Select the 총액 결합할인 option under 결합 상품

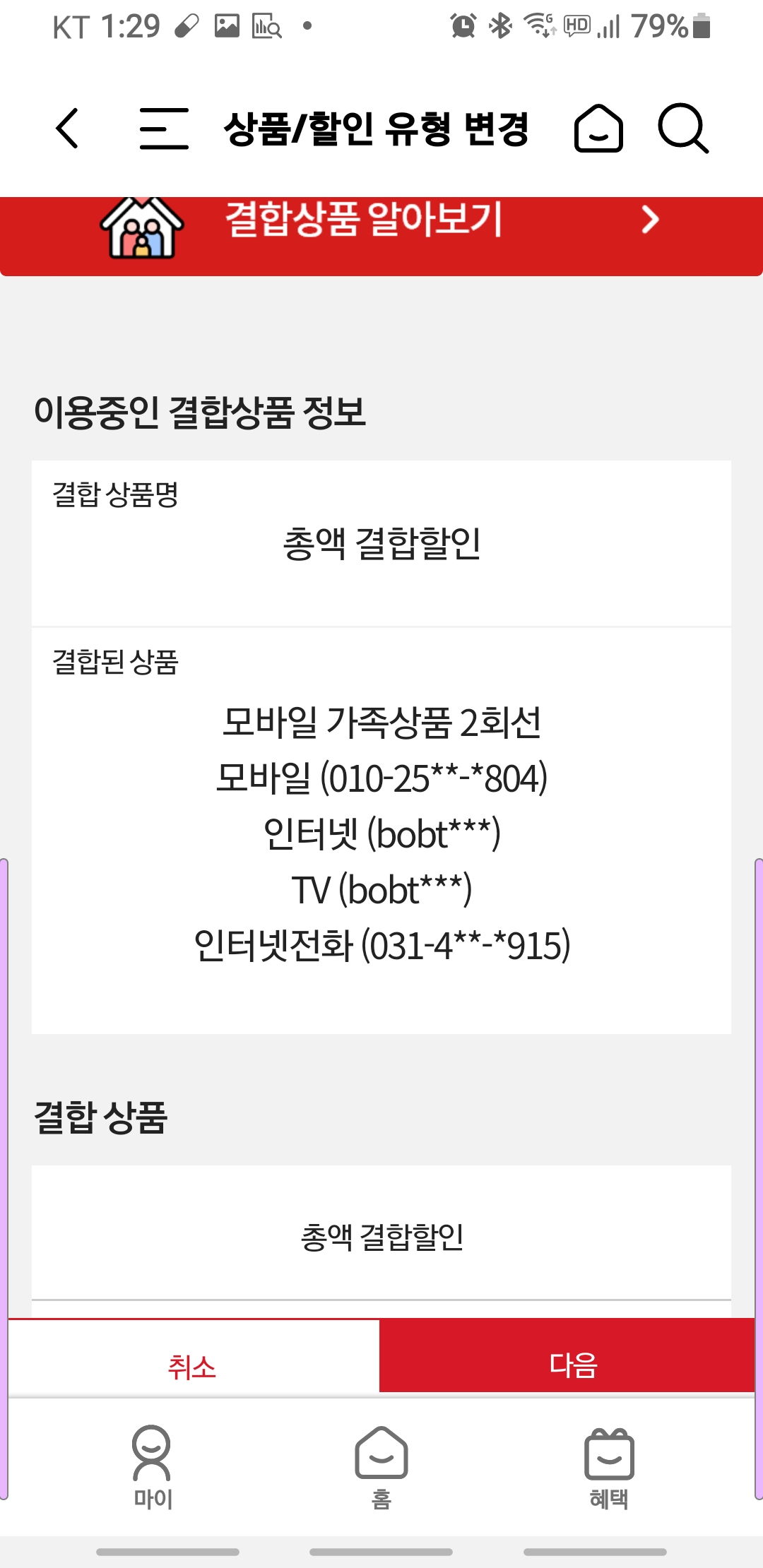381,1237
